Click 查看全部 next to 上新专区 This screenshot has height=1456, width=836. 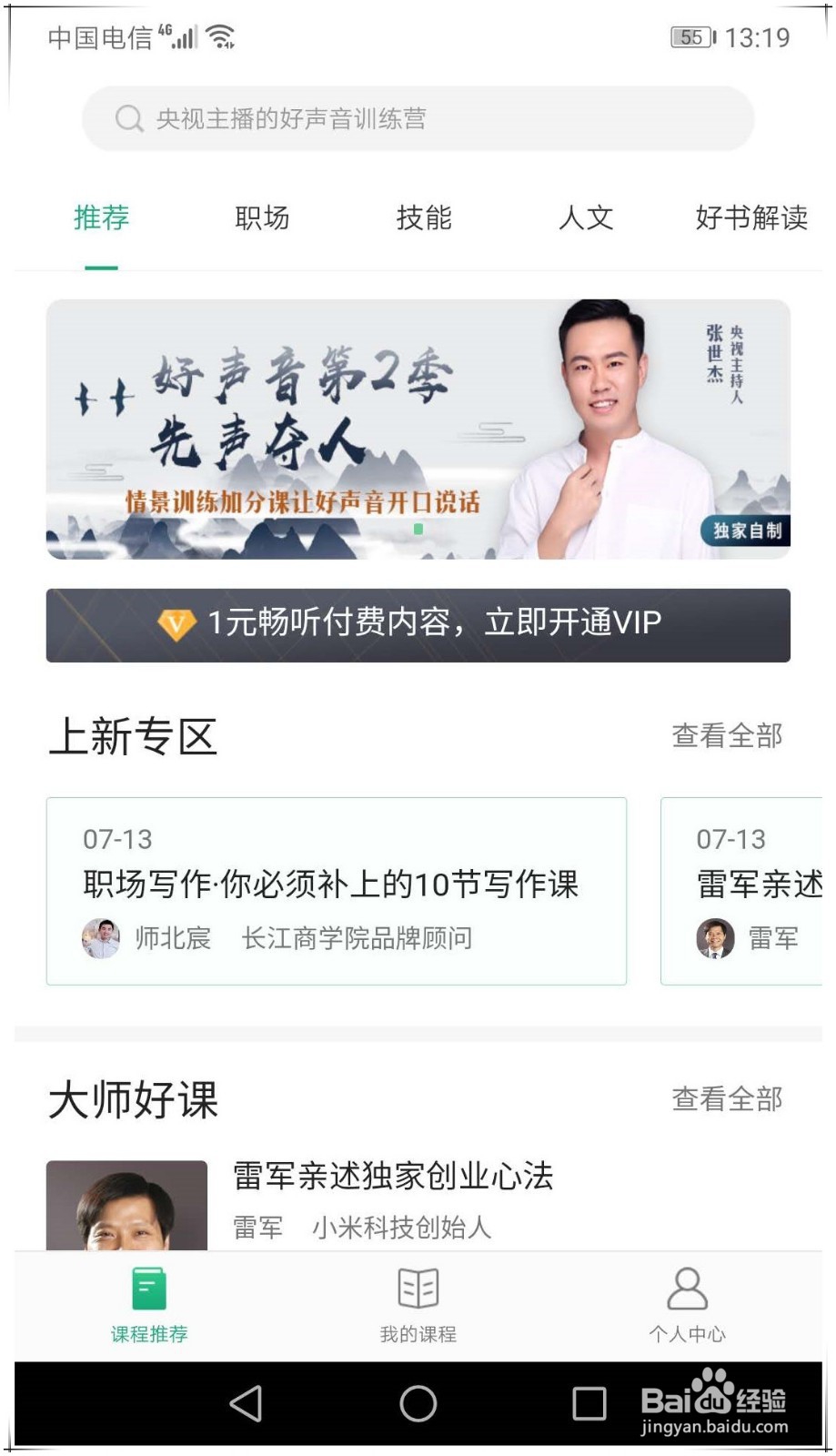click(x=726, y=737)
